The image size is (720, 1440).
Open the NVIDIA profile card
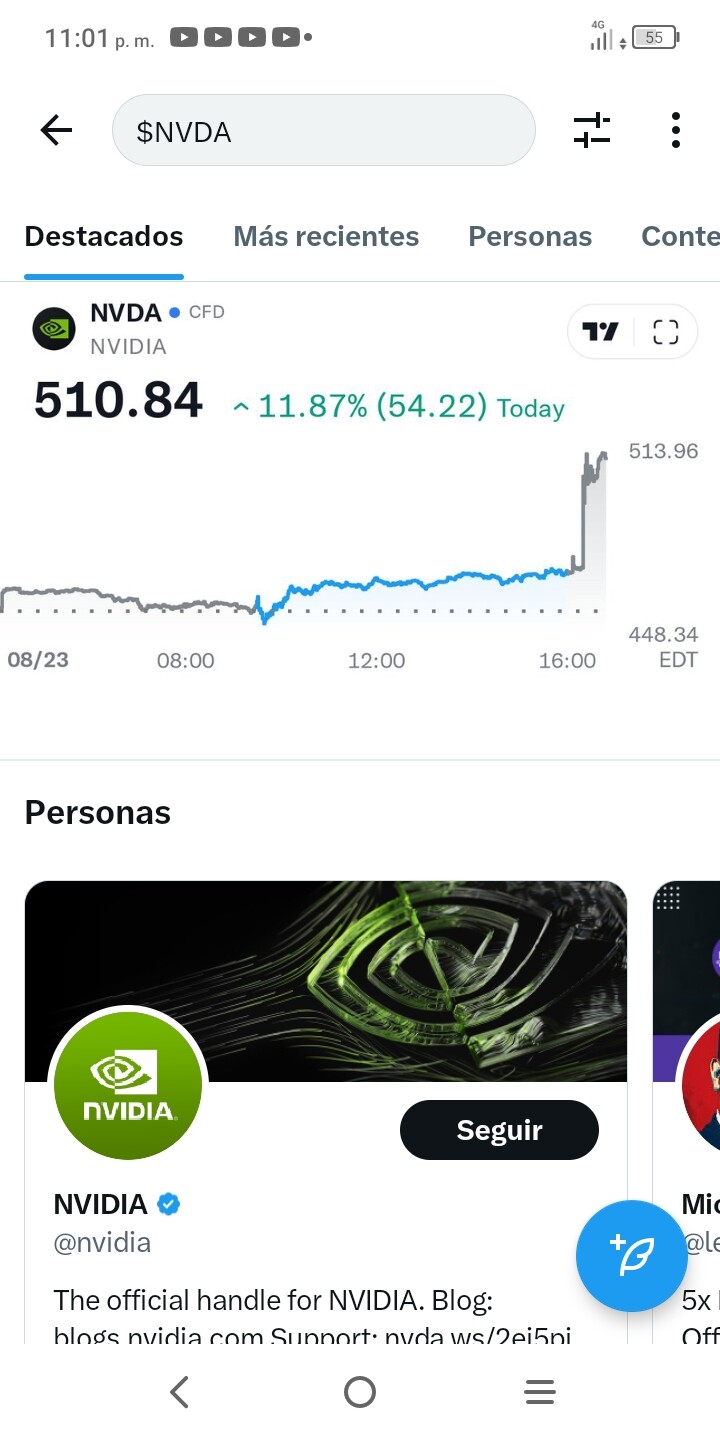click(x=326, y=1112)
